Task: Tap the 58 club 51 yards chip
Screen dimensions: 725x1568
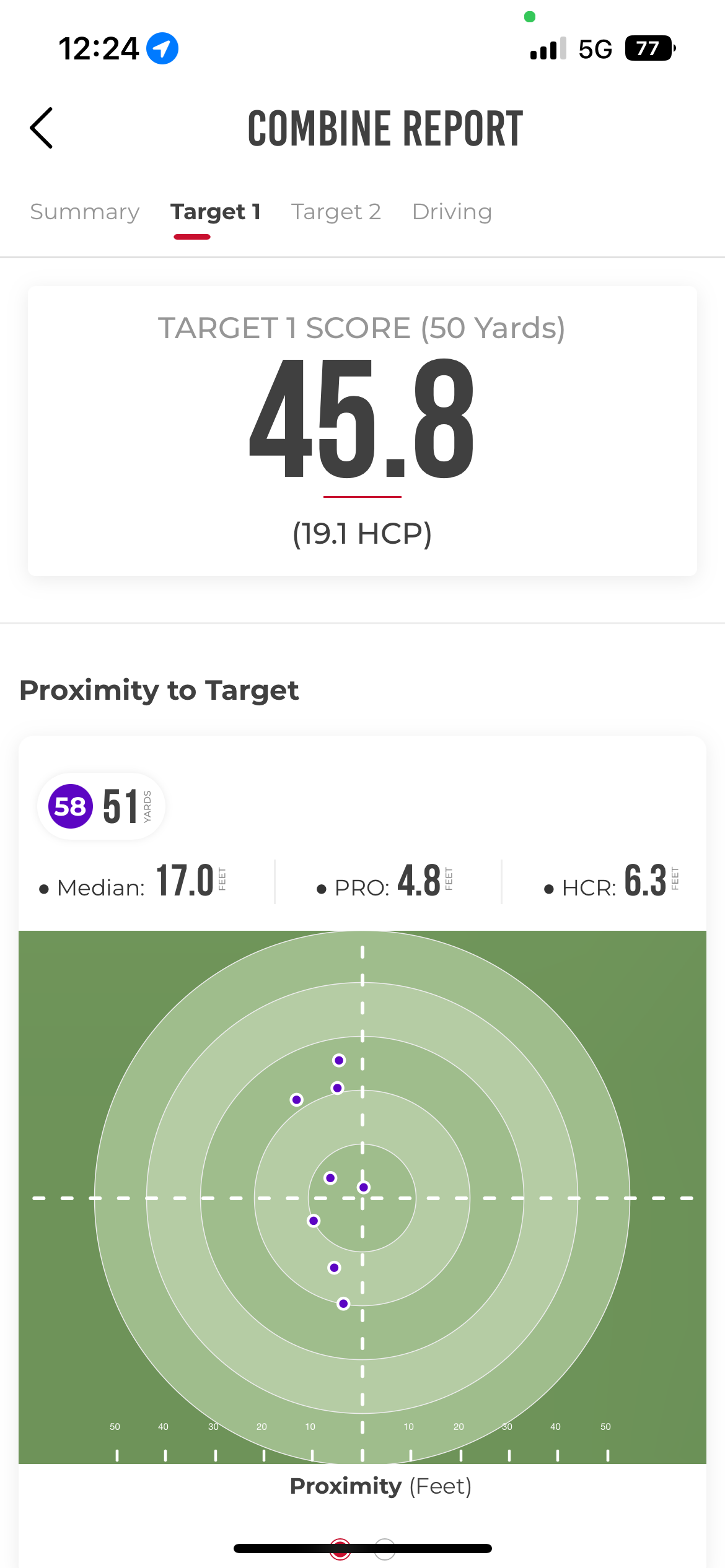Action: pos(101,806)
